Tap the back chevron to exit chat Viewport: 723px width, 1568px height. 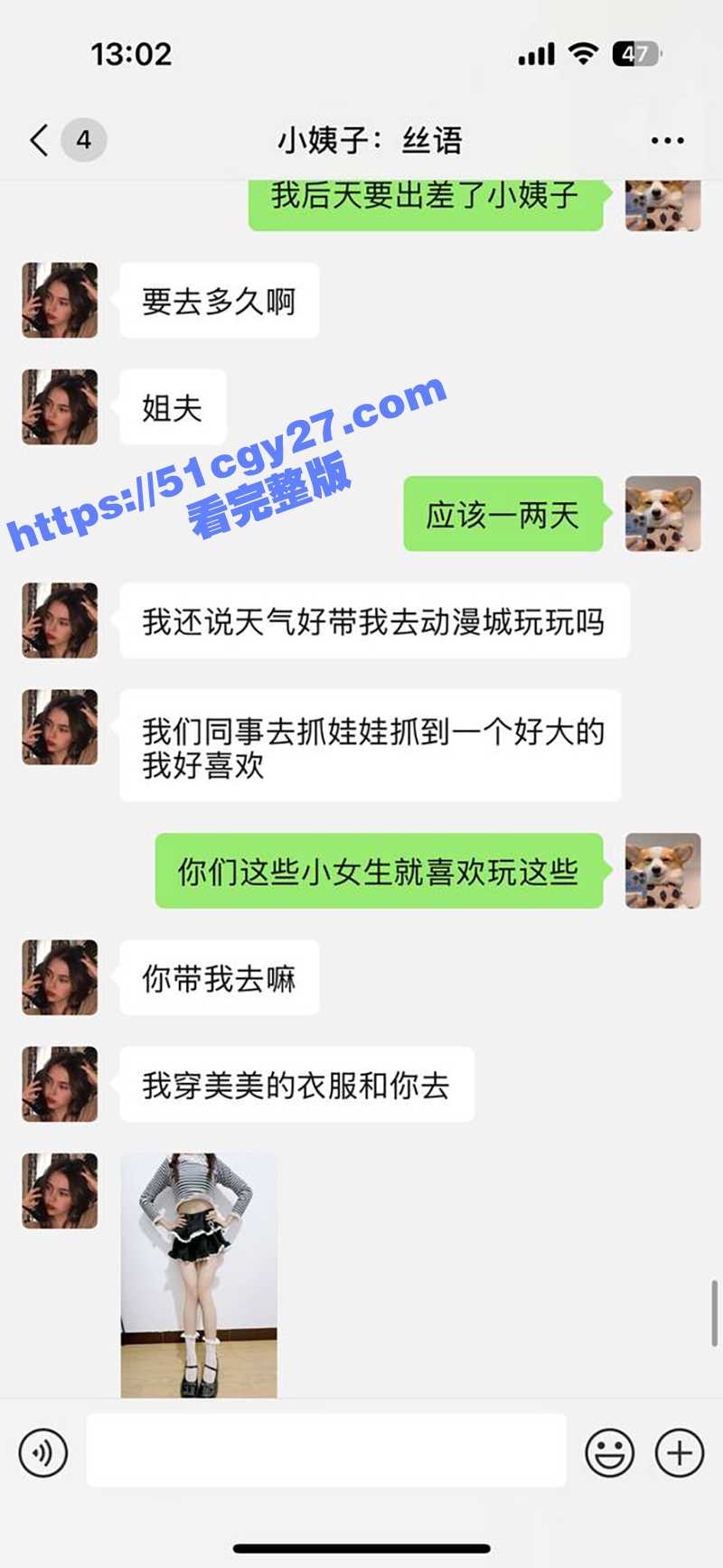(38, 140)
